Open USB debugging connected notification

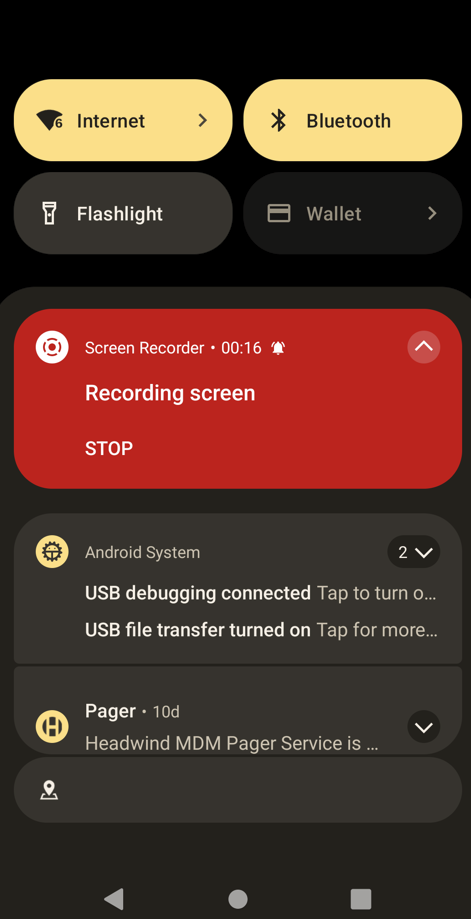pyautogui.click(x=261, y=593)
